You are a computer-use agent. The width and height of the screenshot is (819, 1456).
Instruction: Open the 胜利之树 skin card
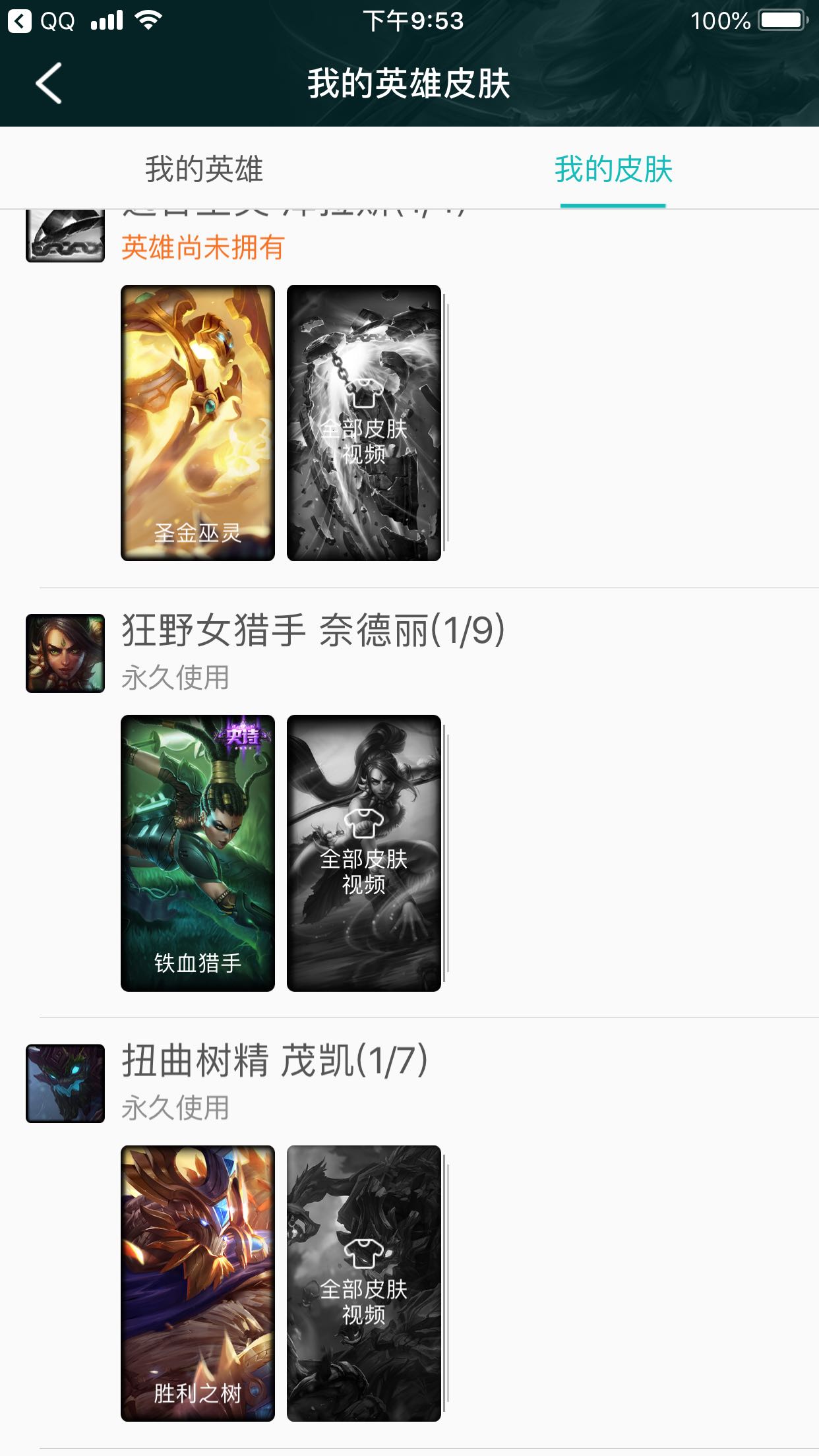click(x=198, y=1283)
